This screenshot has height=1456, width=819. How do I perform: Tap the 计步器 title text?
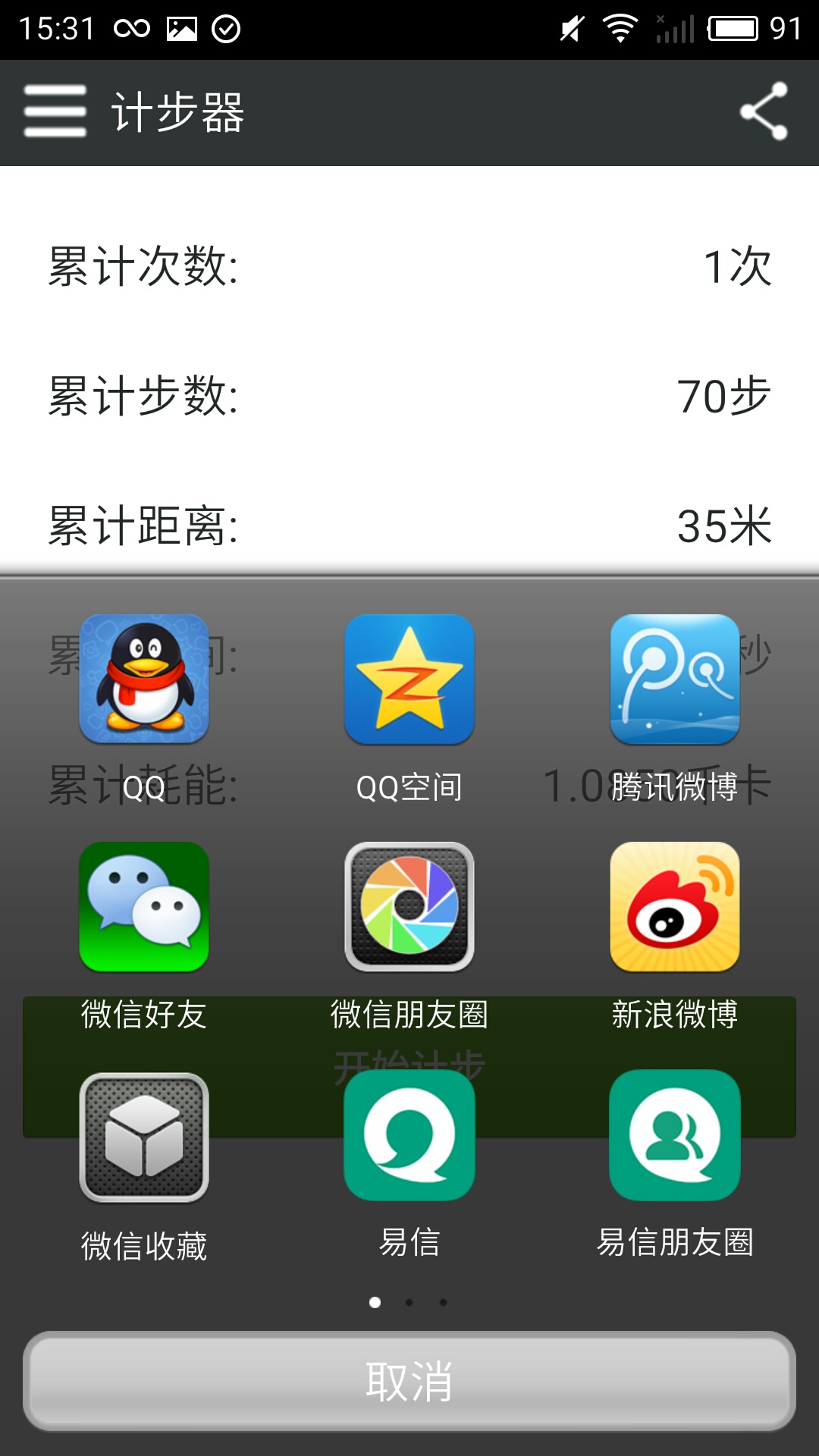click(176, 111)
